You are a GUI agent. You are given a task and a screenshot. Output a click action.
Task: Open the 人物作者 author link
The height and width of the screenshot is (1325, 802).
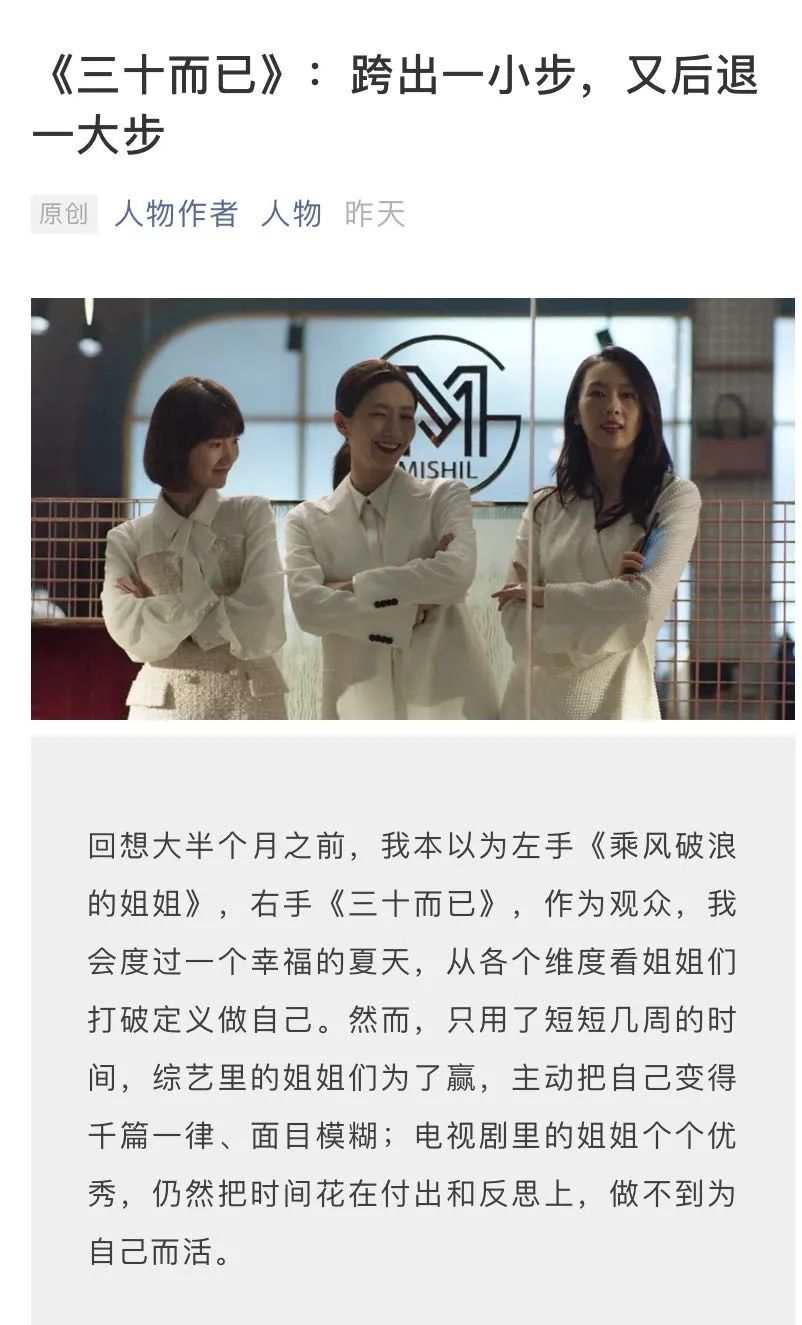[175, 214]
